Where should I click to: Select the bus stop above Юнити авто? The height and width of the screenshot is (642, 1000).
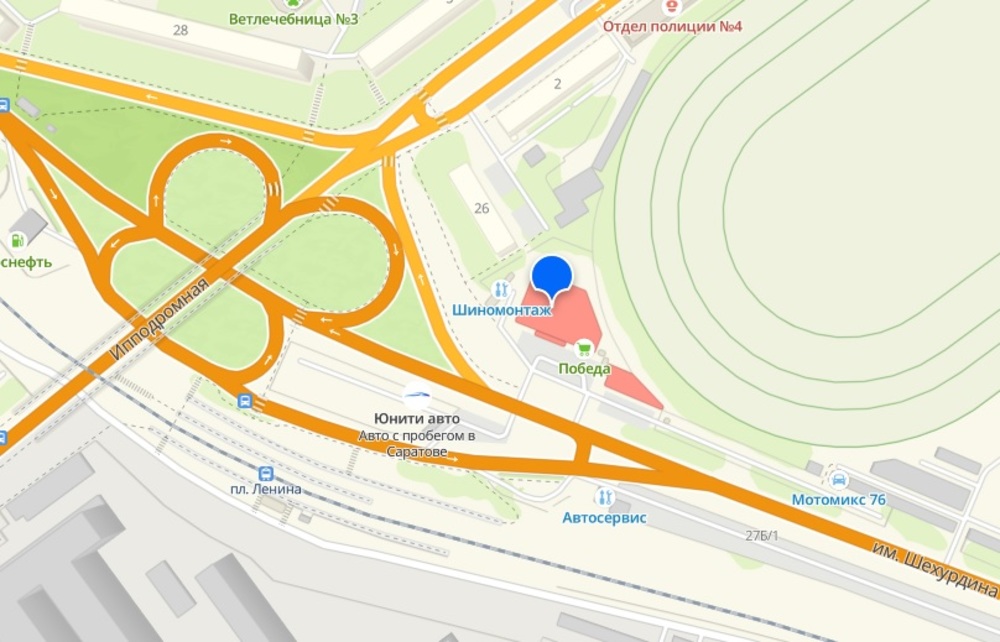pos(245,401)
